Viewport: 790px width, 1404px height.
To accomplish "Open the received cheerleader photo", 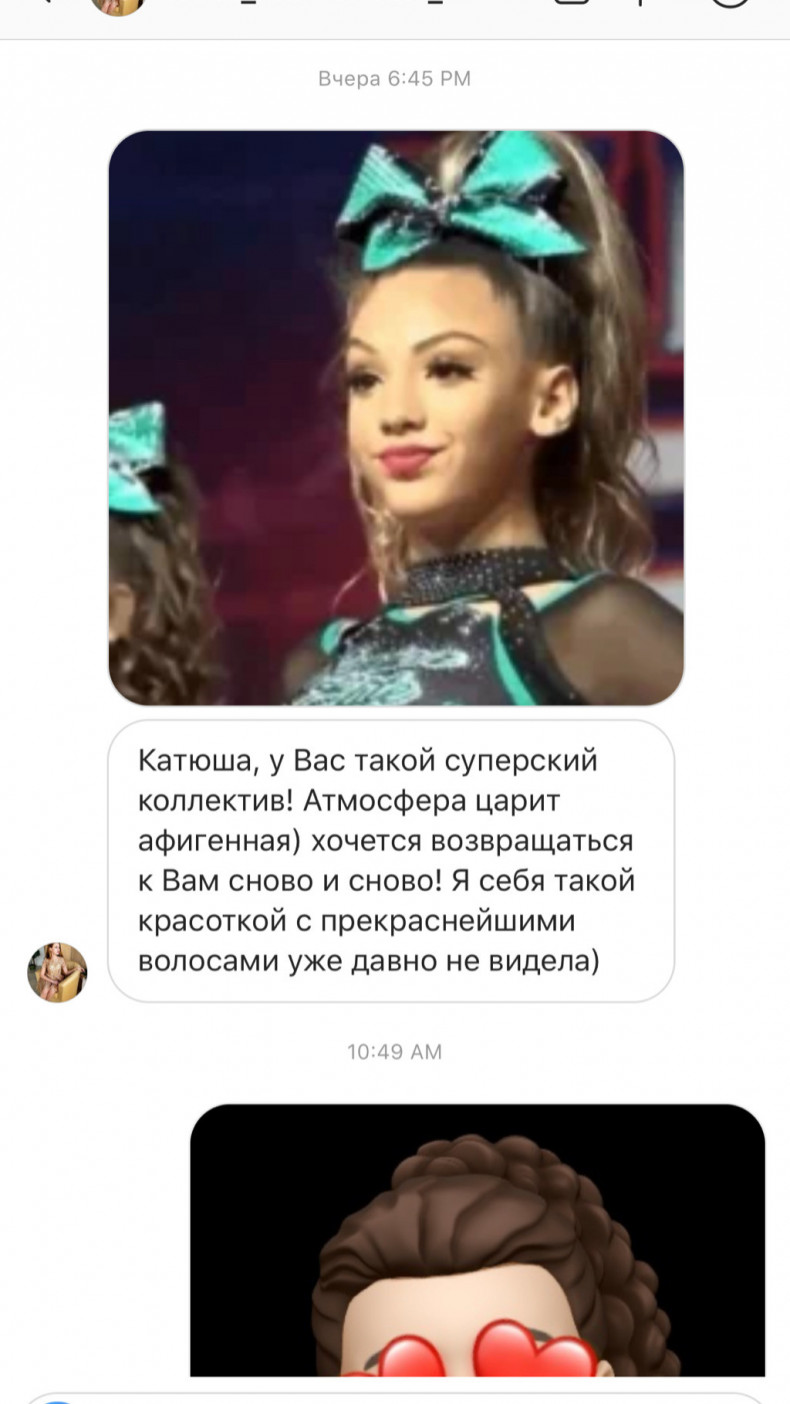I will pos(395,417).
